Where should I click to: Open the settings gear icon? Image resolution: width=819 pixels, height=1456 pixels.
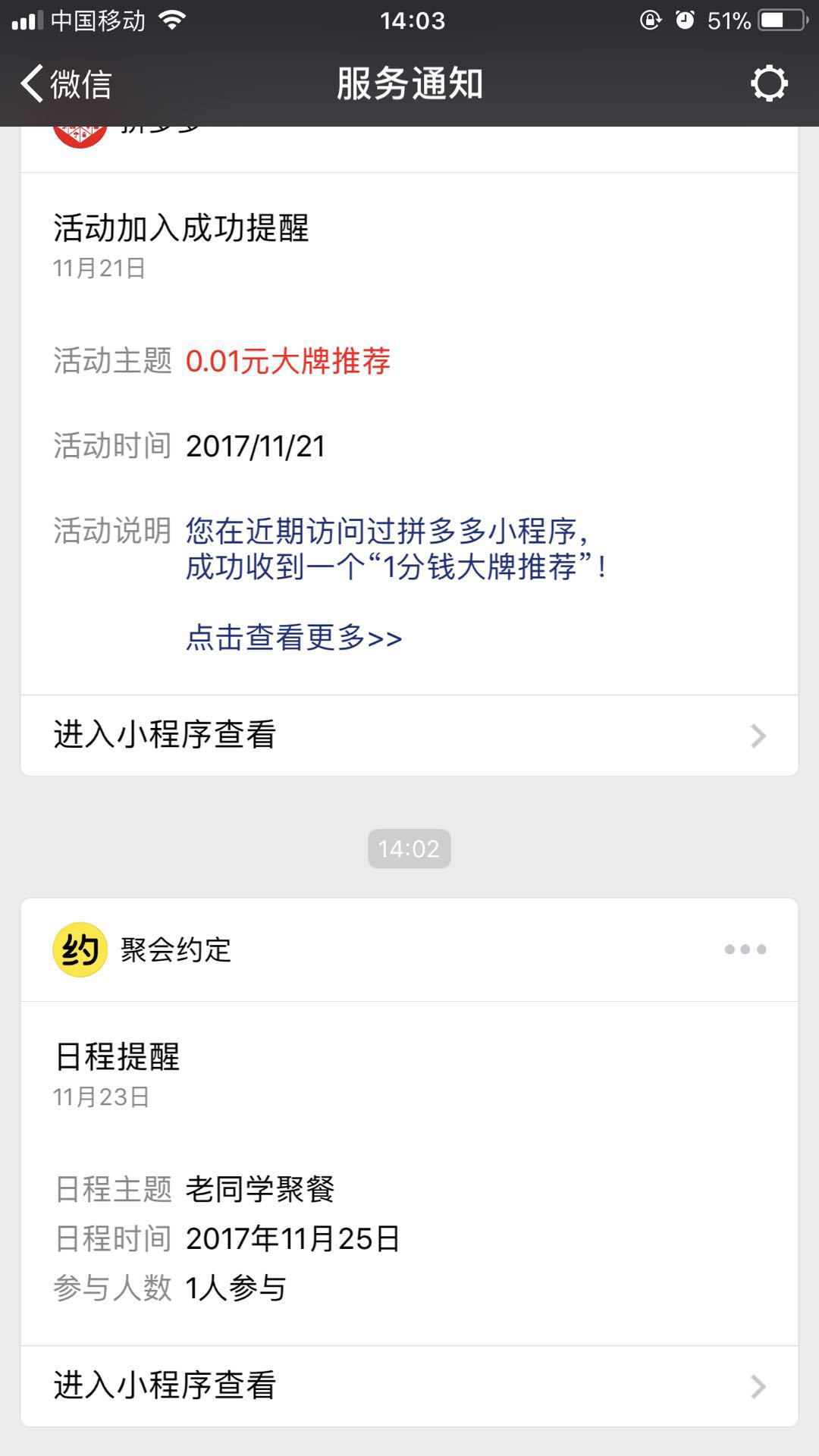(x=769, y=83)
